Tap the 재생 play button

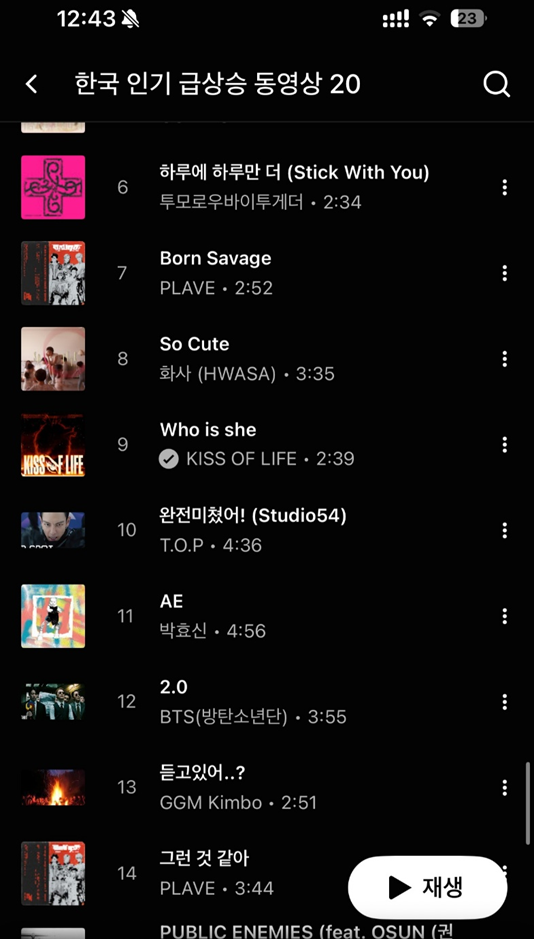point(427,887)
